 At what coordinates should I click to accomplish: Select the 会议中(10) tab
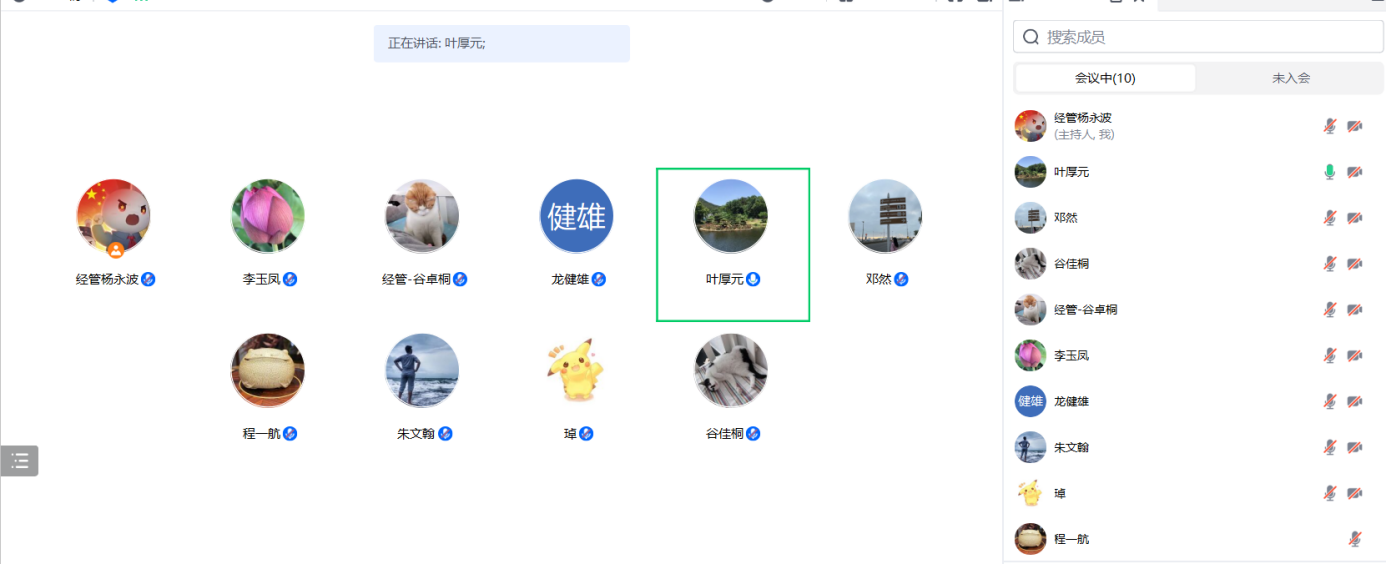click(1105, 78)
